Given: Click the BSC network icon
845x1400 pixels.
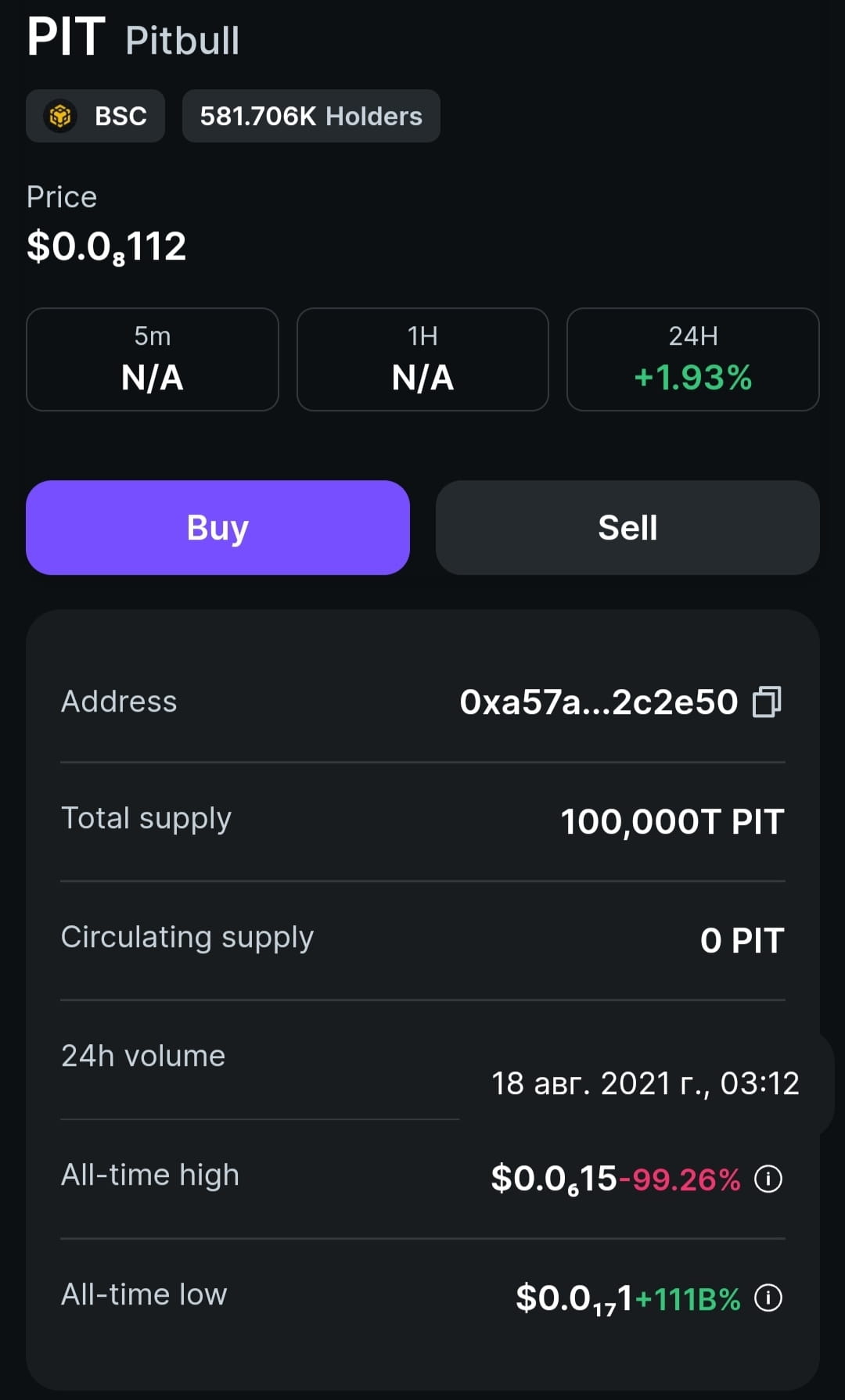Looking at the screenshot, I should click(x=60, y=116).
